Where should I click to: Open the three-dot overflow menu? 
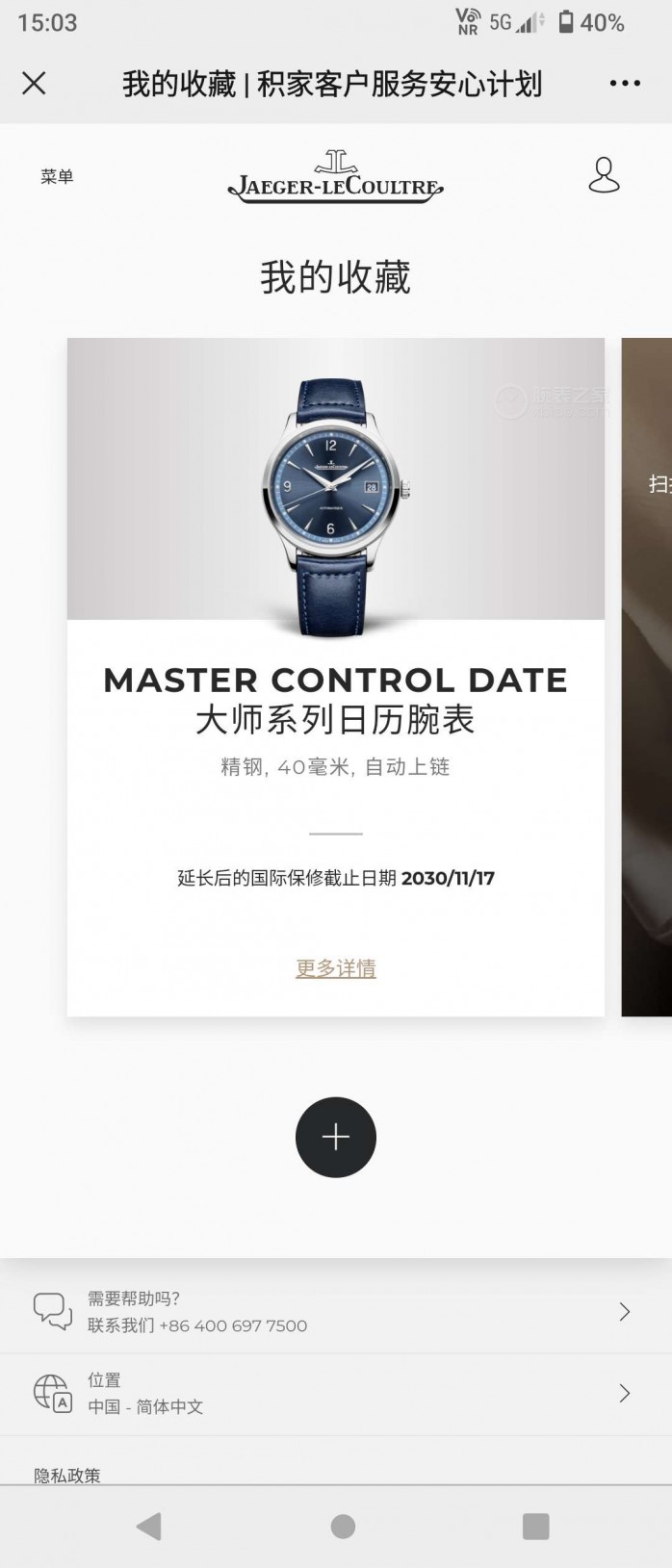(x=625, y=84)
